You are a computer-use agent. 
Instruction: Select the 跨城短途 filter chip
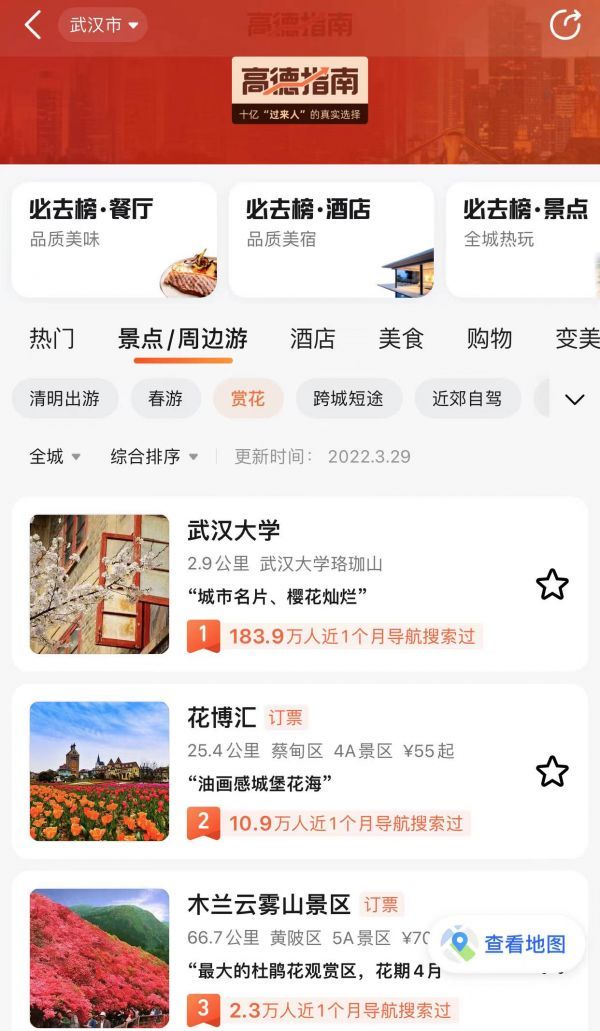tap(349, 398)
